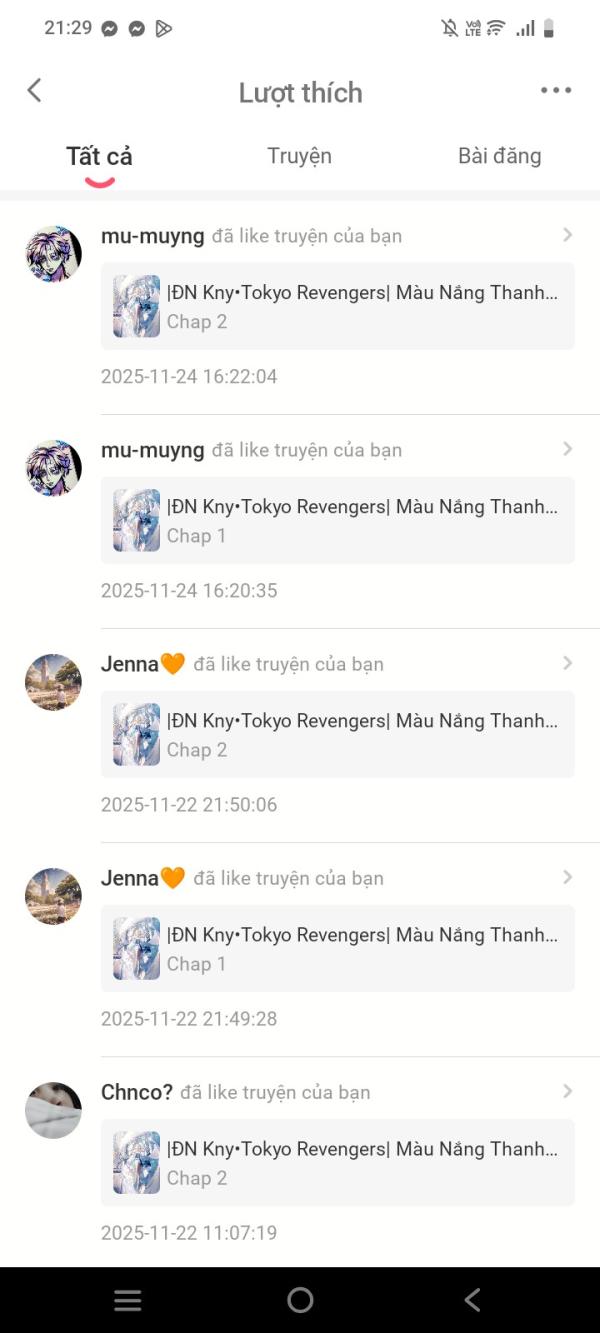Open the three-dot overflow menu

556,90
